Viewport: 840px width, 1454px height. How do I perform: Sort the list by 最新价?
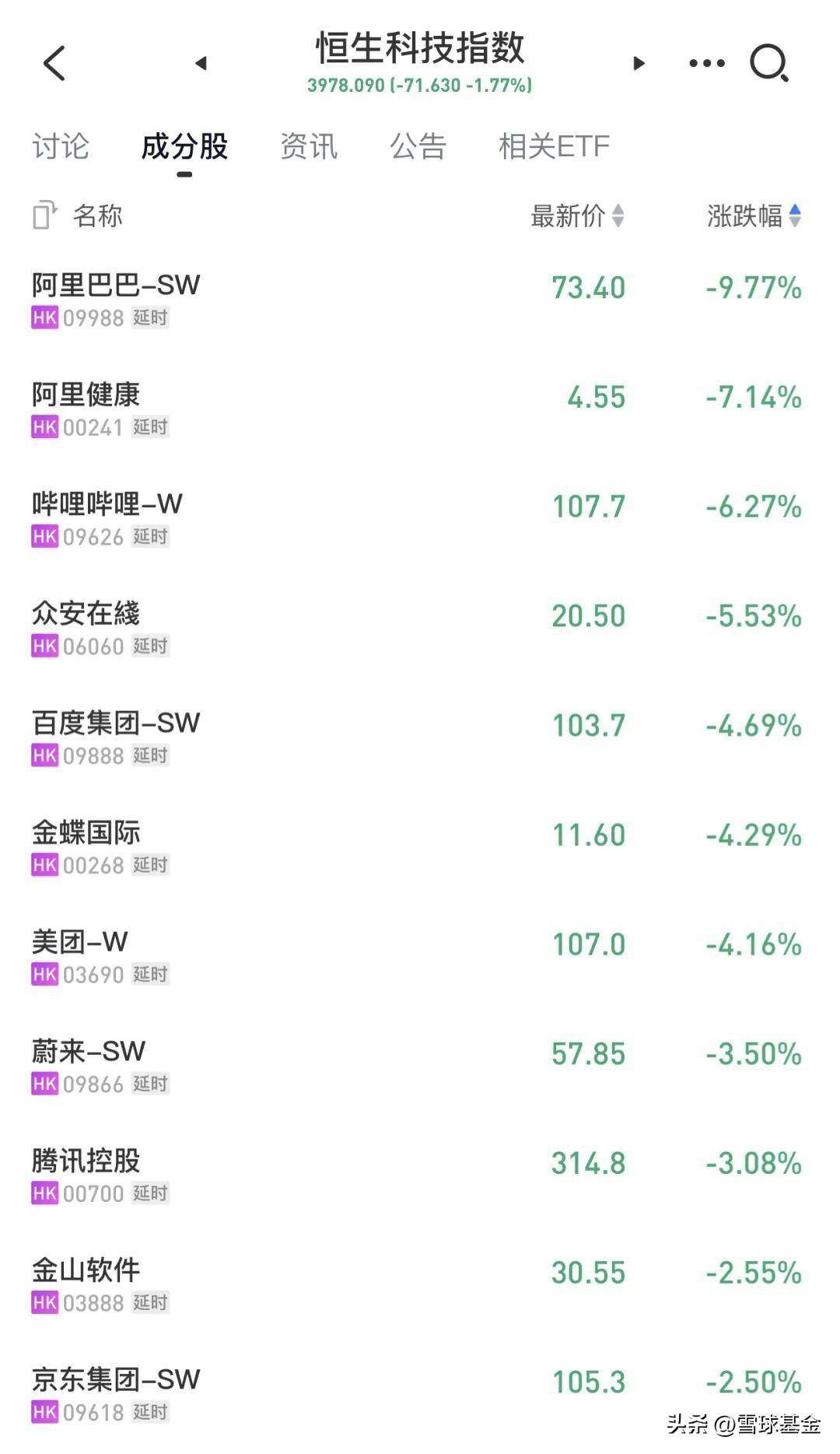click(577, 215)
